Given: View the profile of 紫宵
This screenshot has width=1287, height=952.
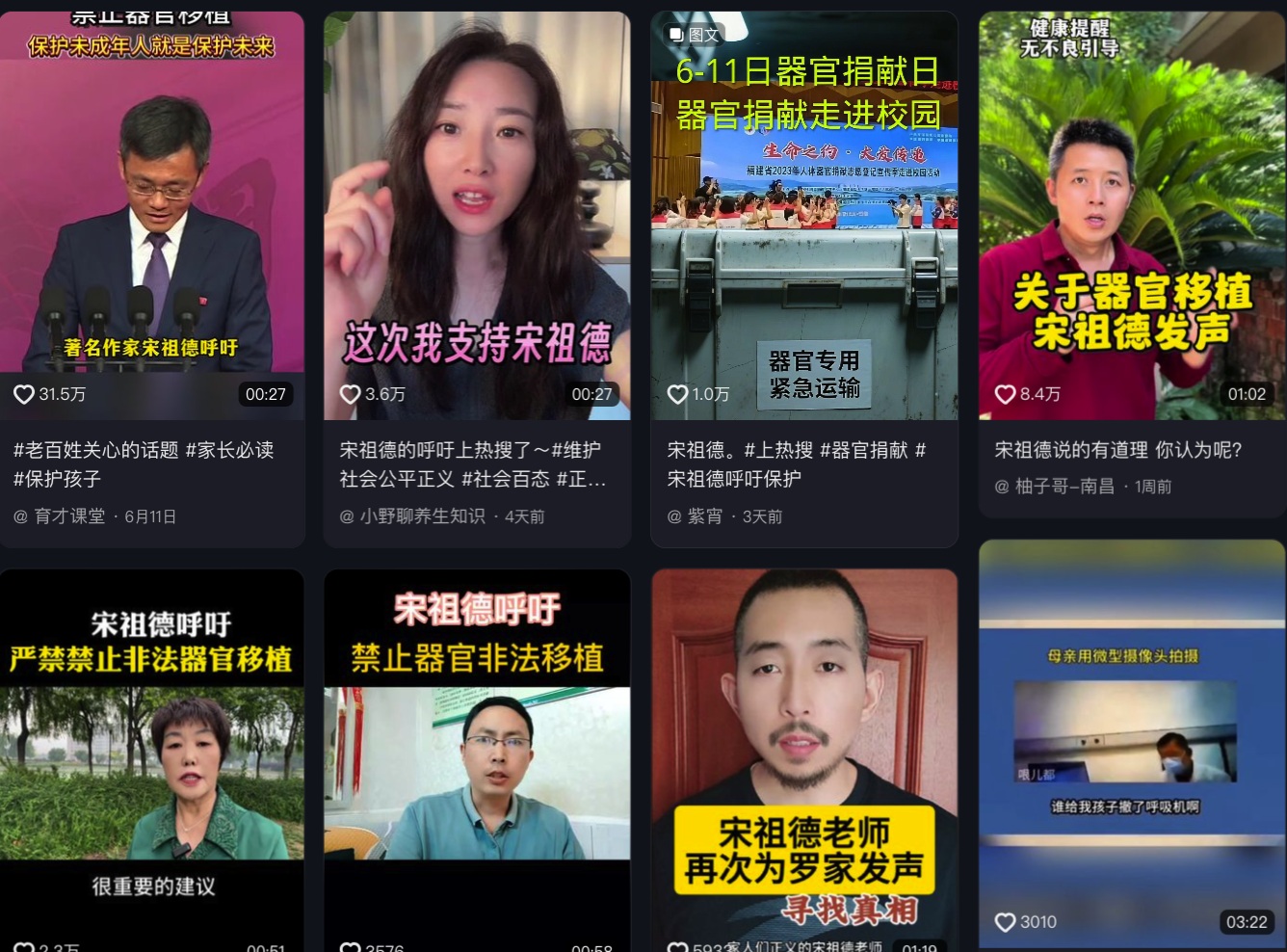Looking at the screenshot, I should [x=704, y=516].
